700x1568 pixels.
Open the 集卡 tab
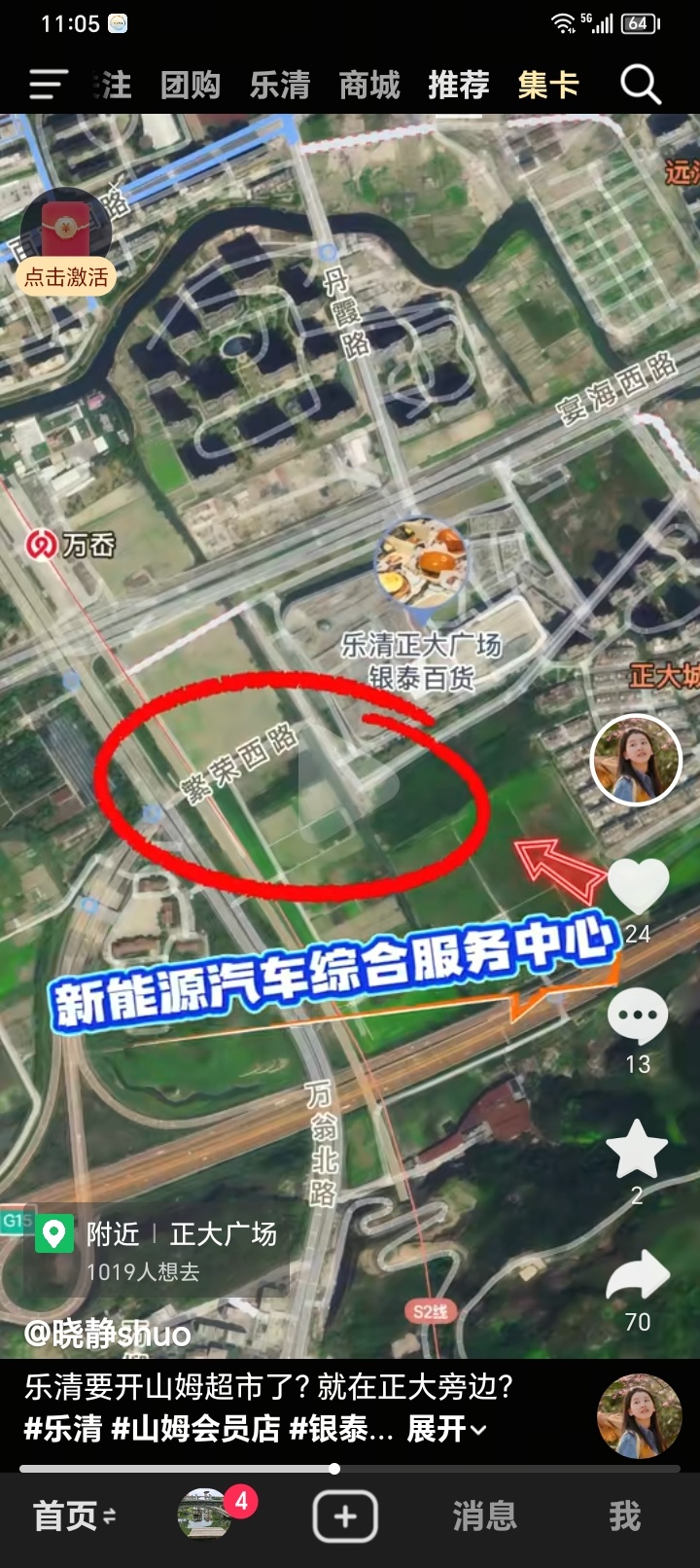point(548,86)
